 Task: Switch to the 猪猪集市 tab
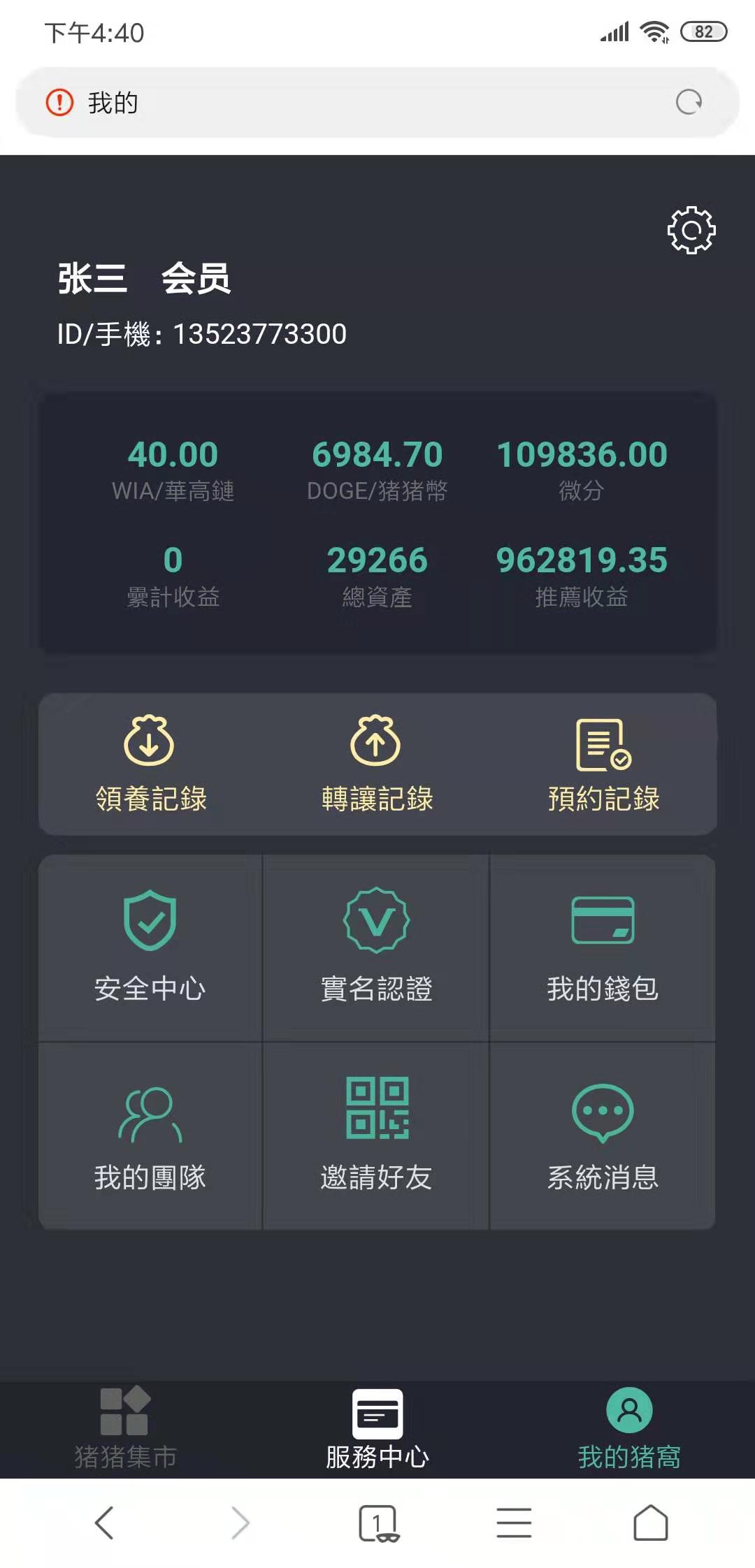point(126,1428)
